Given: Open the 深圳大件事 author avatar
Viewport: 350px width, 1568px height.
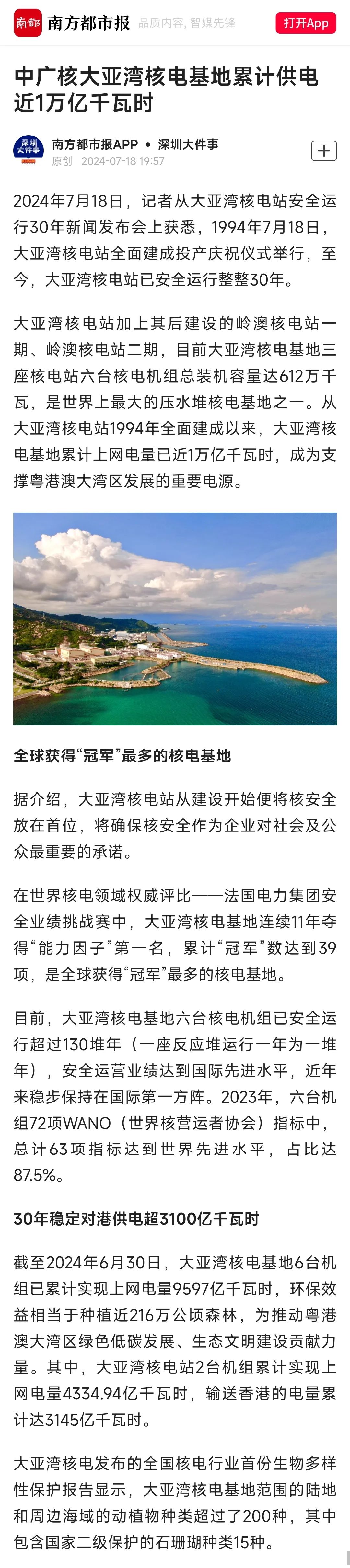Looking at the screenshot, I should 29,150.
